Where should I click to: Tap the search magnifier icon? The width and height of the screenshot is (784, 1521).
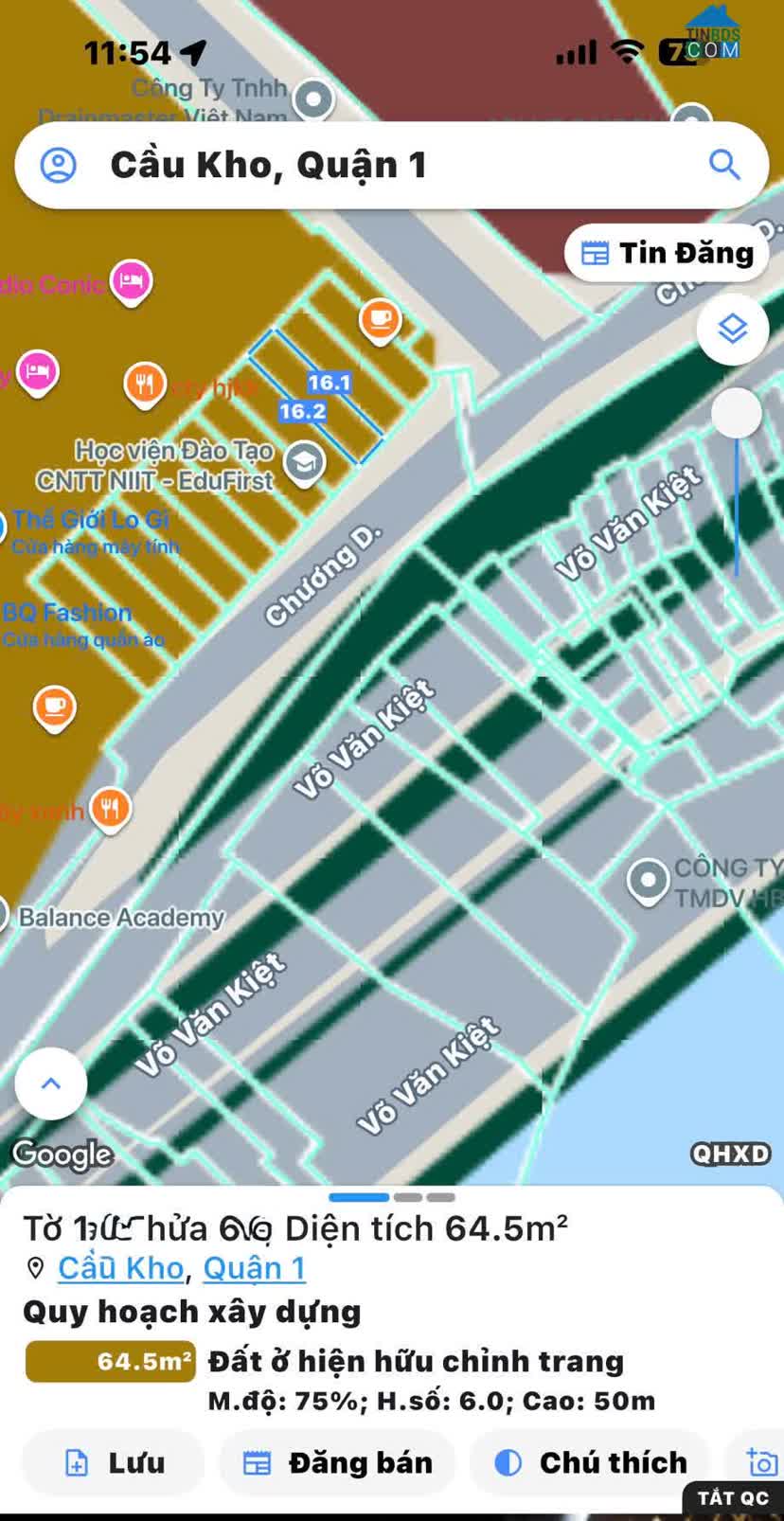(724, 165)
